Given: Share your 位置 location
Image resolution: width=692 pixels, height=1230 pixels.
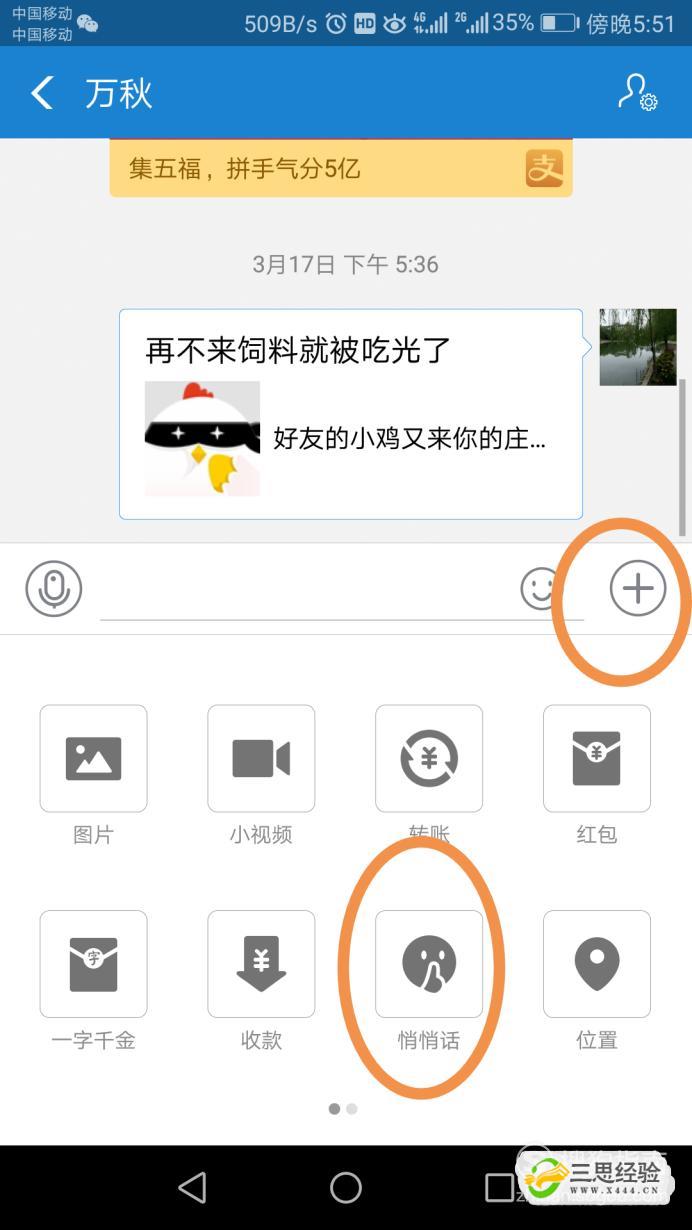Looking at the screenshot, I should tap(597, 964).
